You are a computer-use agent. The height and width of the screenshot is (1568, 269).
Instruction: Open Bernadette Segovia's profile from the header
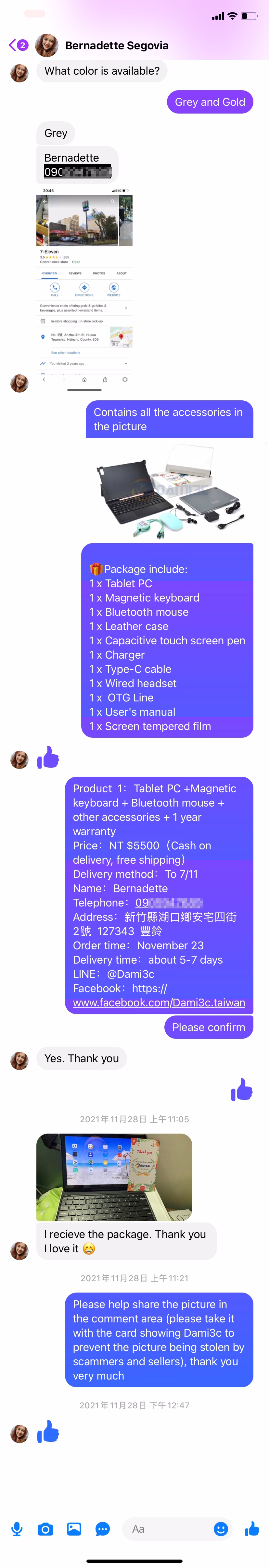coord(117,46)
